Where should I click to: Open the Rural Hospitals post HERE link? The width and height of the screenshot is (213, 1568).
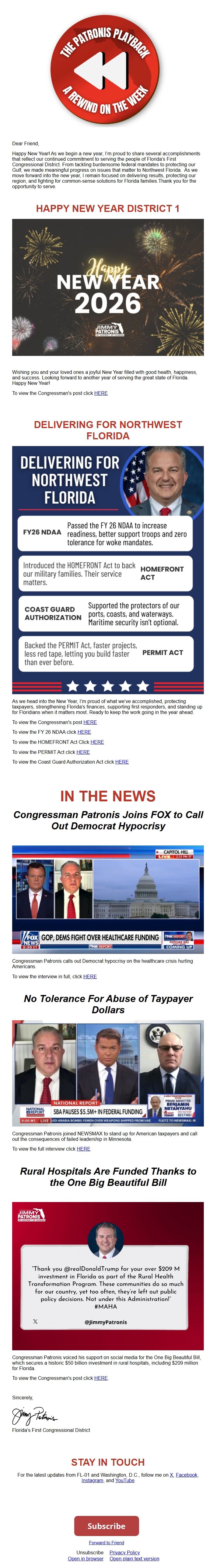[x=100, y=1378]
